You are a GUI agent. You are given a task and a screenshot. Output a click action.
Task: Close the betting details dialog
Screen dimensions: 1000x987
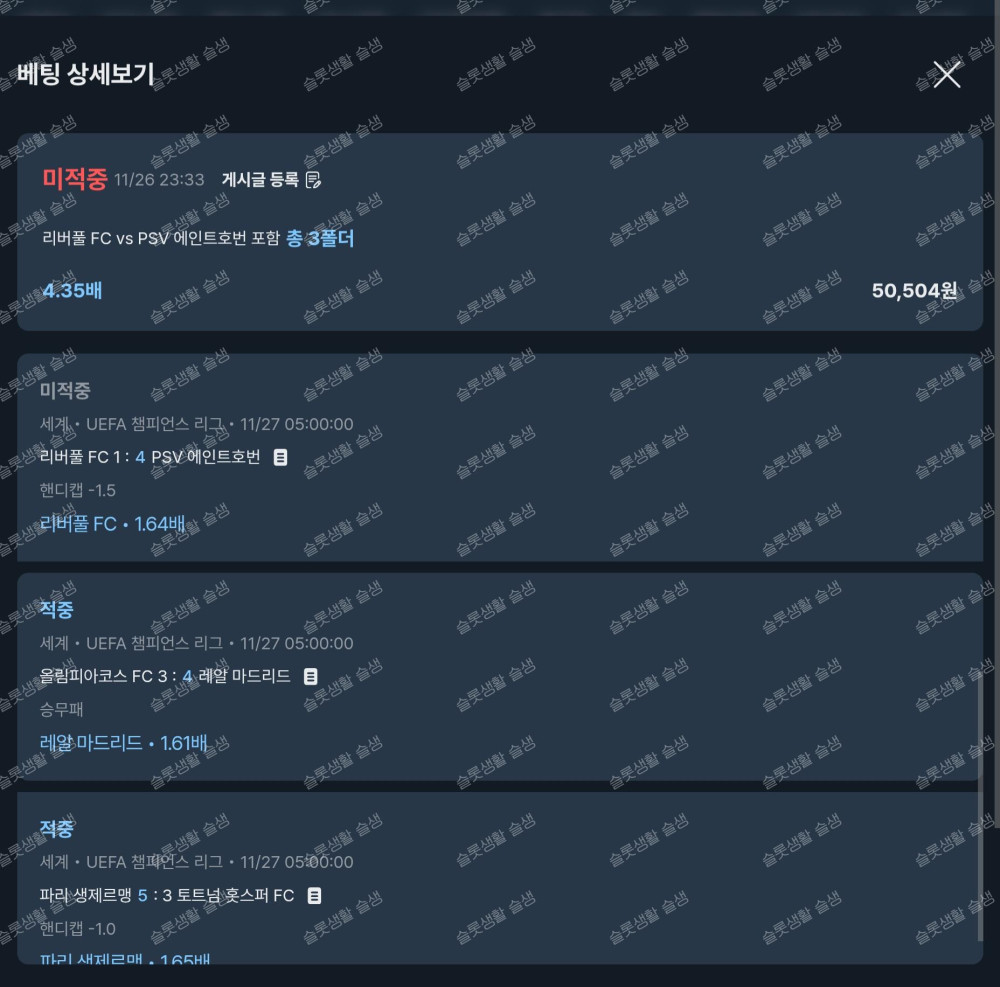pyautogui.click(x=946, y=75)
